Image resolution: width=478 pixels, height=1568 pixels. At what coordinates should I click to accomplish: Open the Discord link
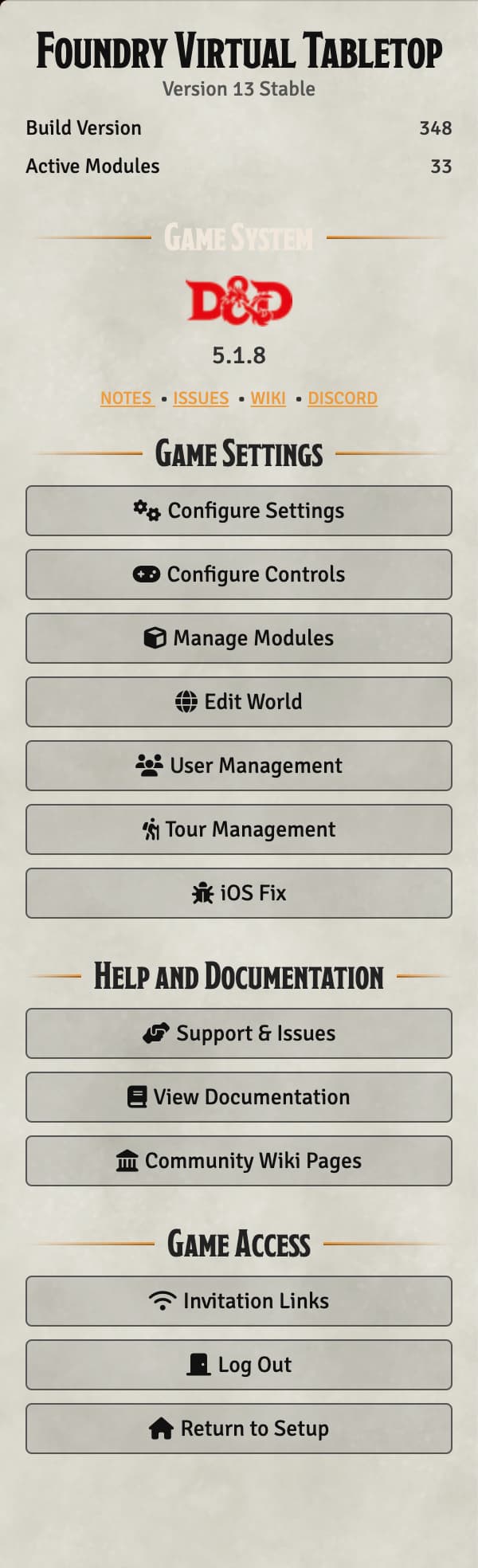[x=343, y=398]
